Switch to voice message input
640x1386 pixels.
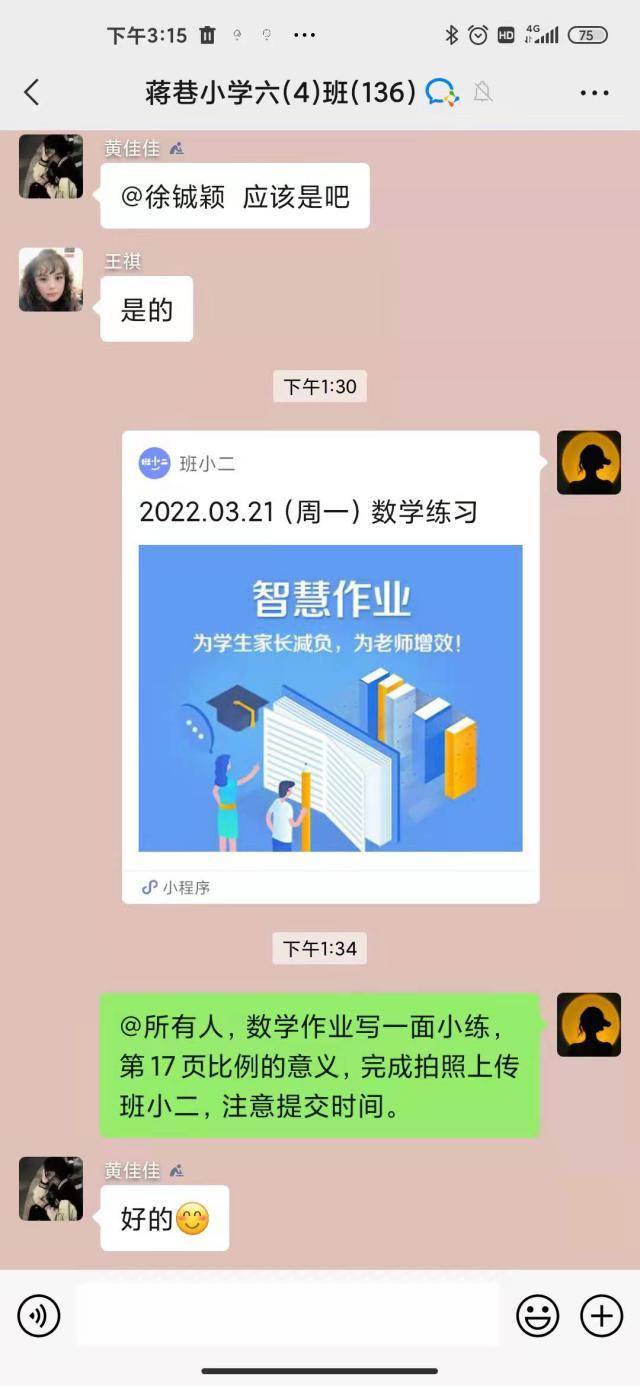[x=39, y=1316]
